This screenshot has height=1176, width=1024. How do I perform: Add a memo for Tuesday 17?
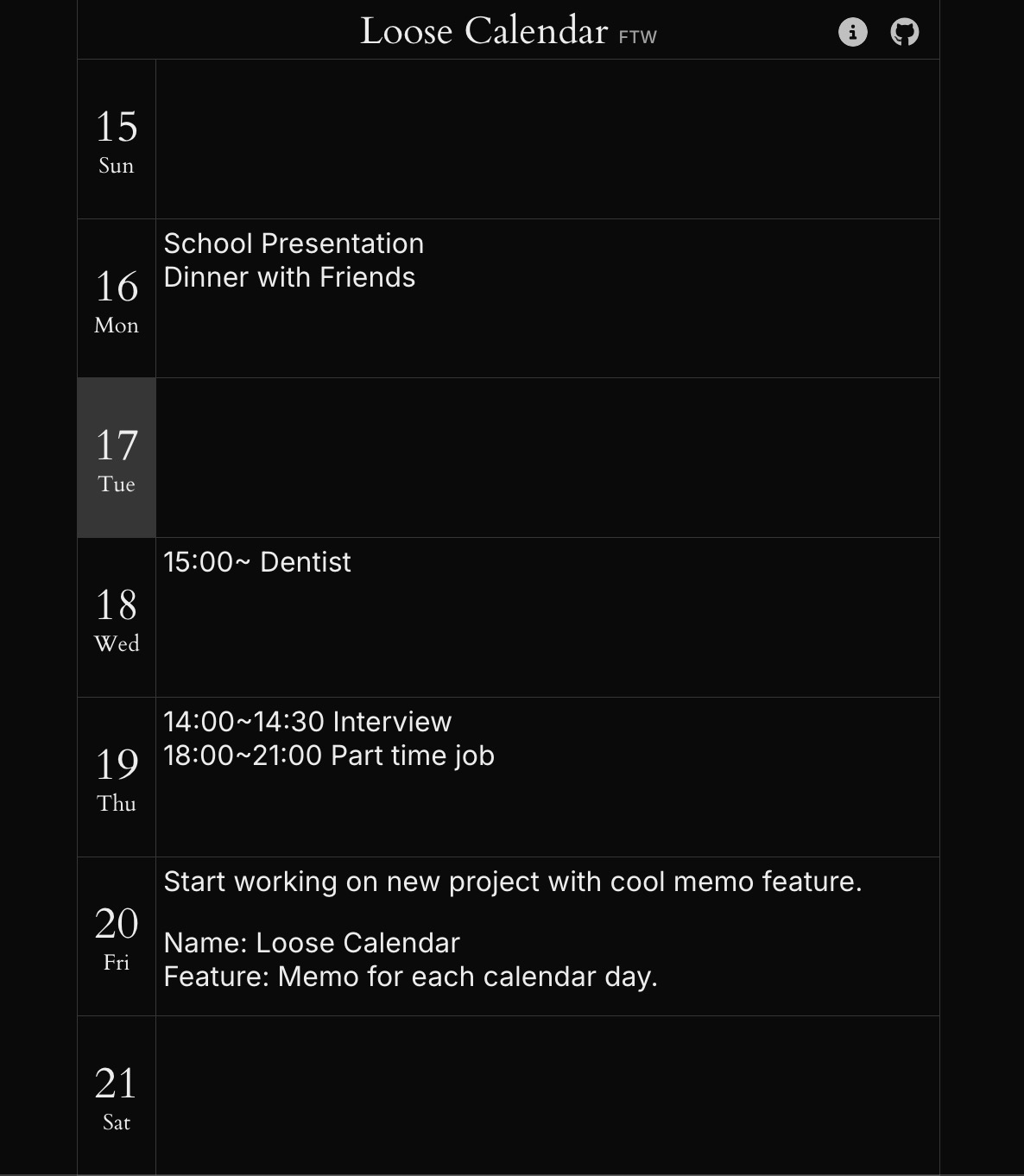tap(547, 458)
